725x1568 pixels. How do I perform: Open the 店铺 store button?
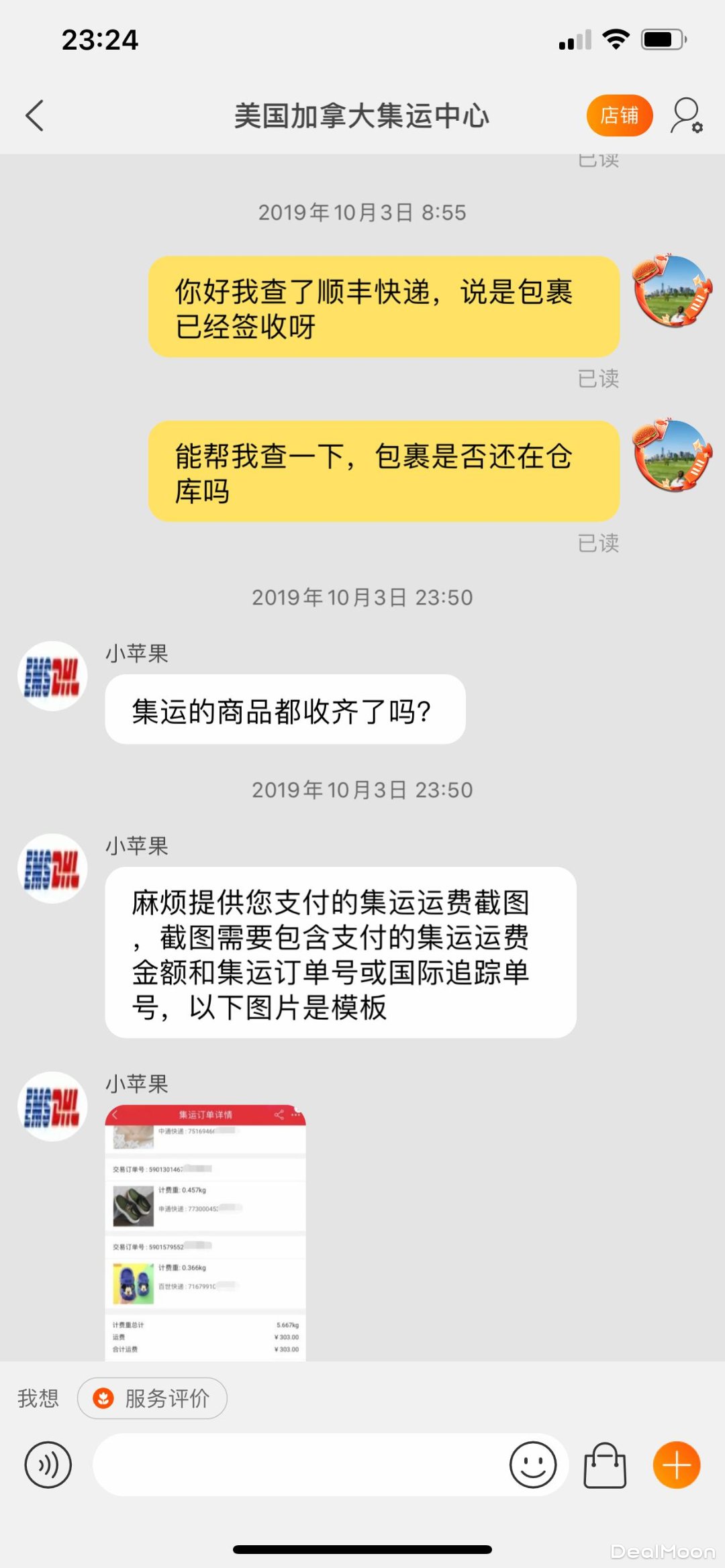point(619,115)
